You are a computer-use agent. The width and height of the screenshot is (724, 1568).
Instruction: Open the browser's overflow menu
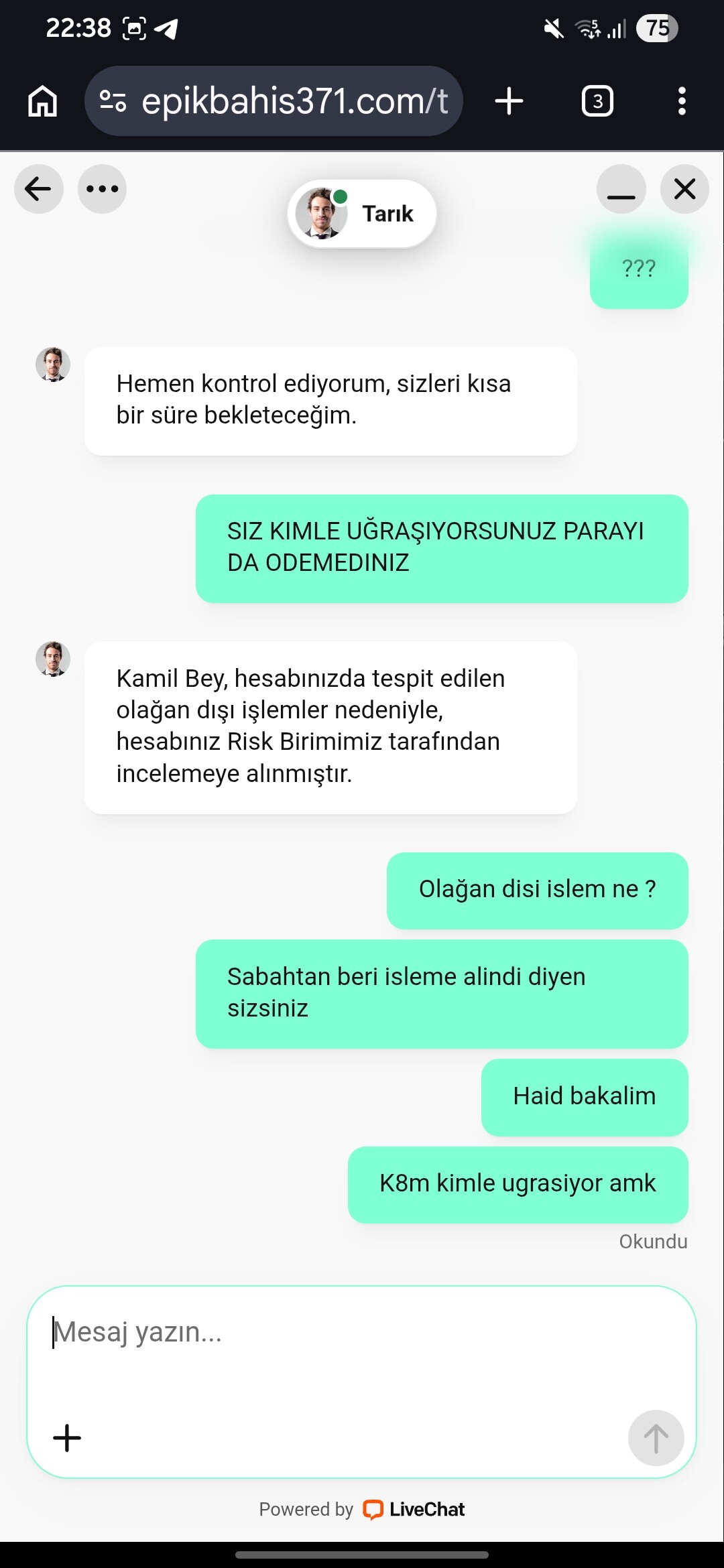coord(682,101)
